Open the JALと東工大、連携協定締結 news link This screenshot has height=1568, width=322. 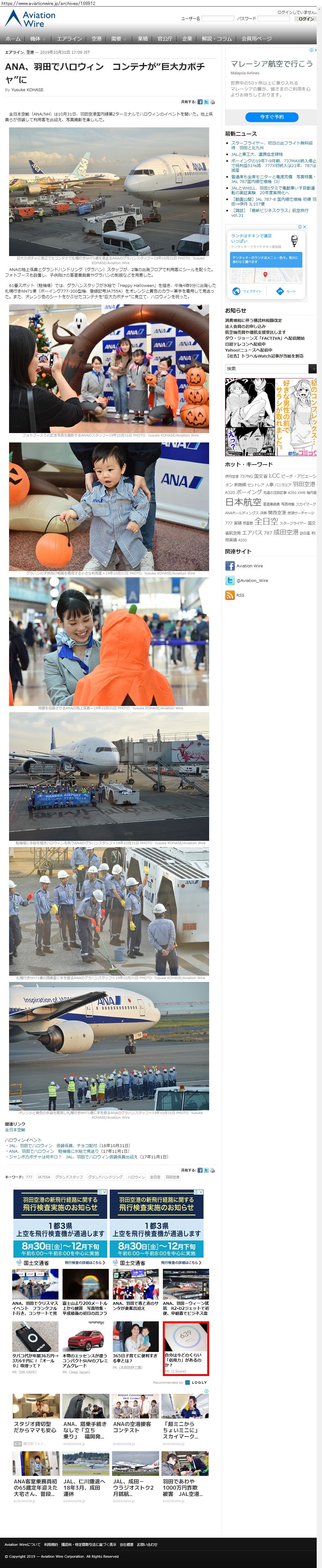[257, 155]
